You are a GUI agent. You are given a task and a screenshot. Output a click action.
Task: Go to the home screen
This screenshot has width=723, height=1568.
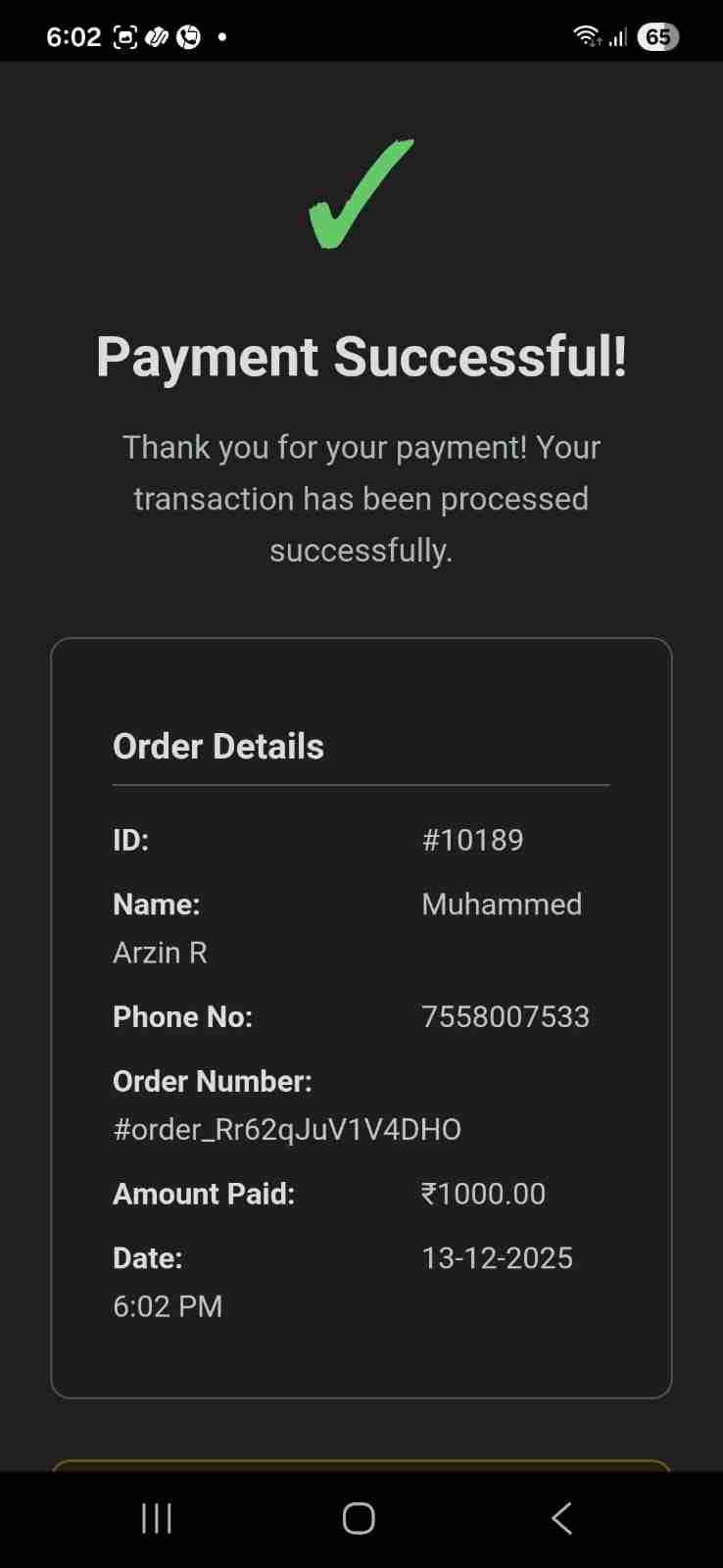(x=359, y=1518)
